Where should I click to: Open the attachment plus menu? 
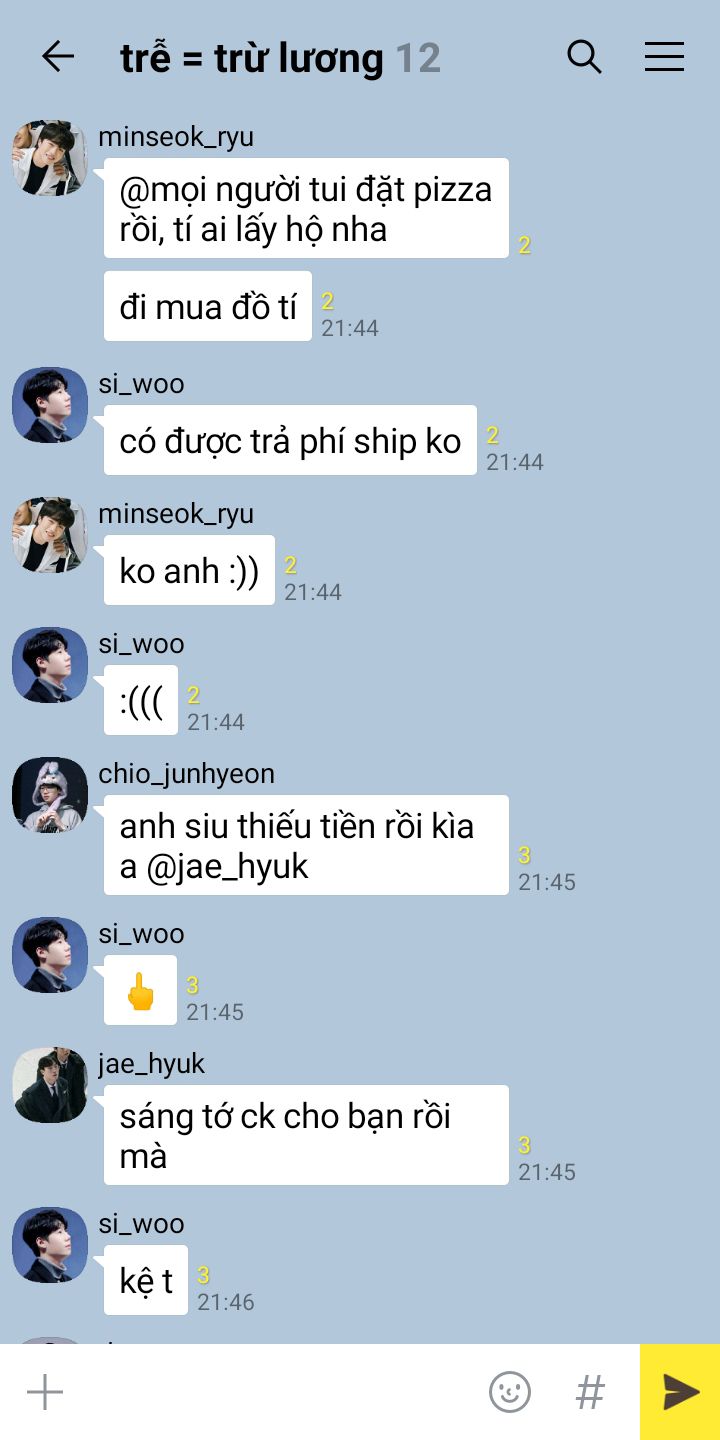45,1392
